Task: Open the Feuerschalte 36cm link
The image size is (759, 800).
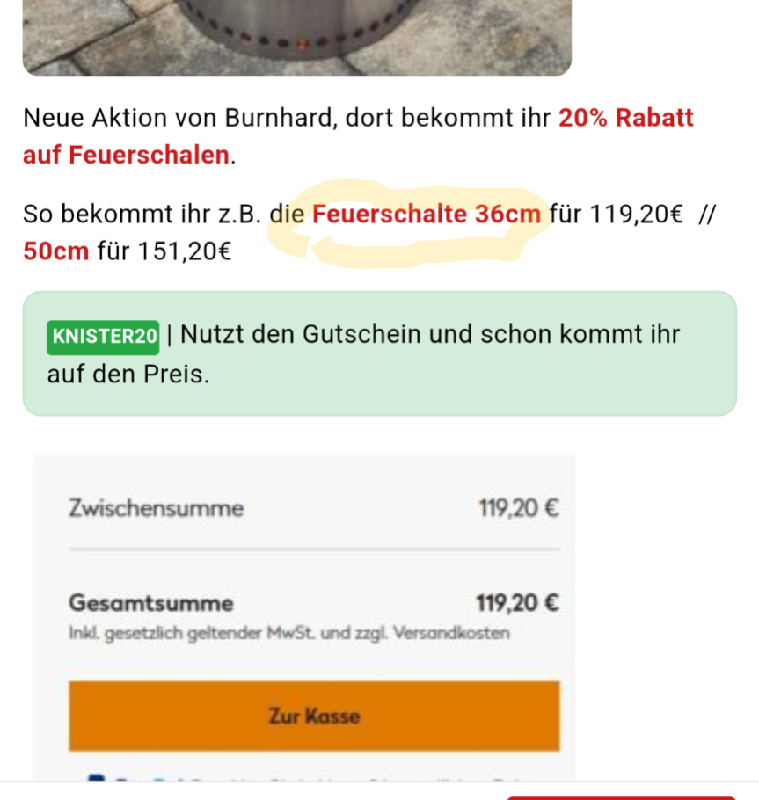Action: point(426,214)
